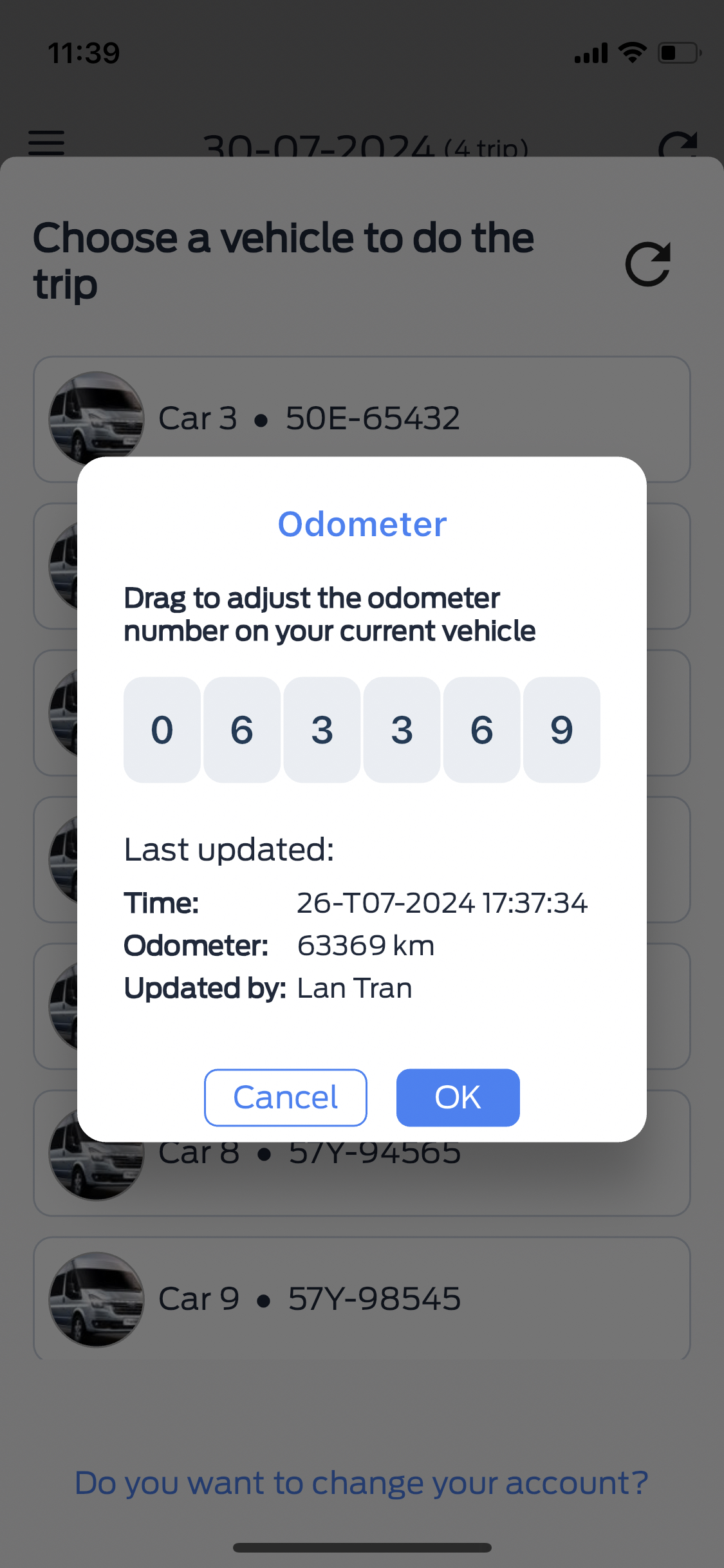
Task: Refresh the vehicle list
Action: coord(647,264)
